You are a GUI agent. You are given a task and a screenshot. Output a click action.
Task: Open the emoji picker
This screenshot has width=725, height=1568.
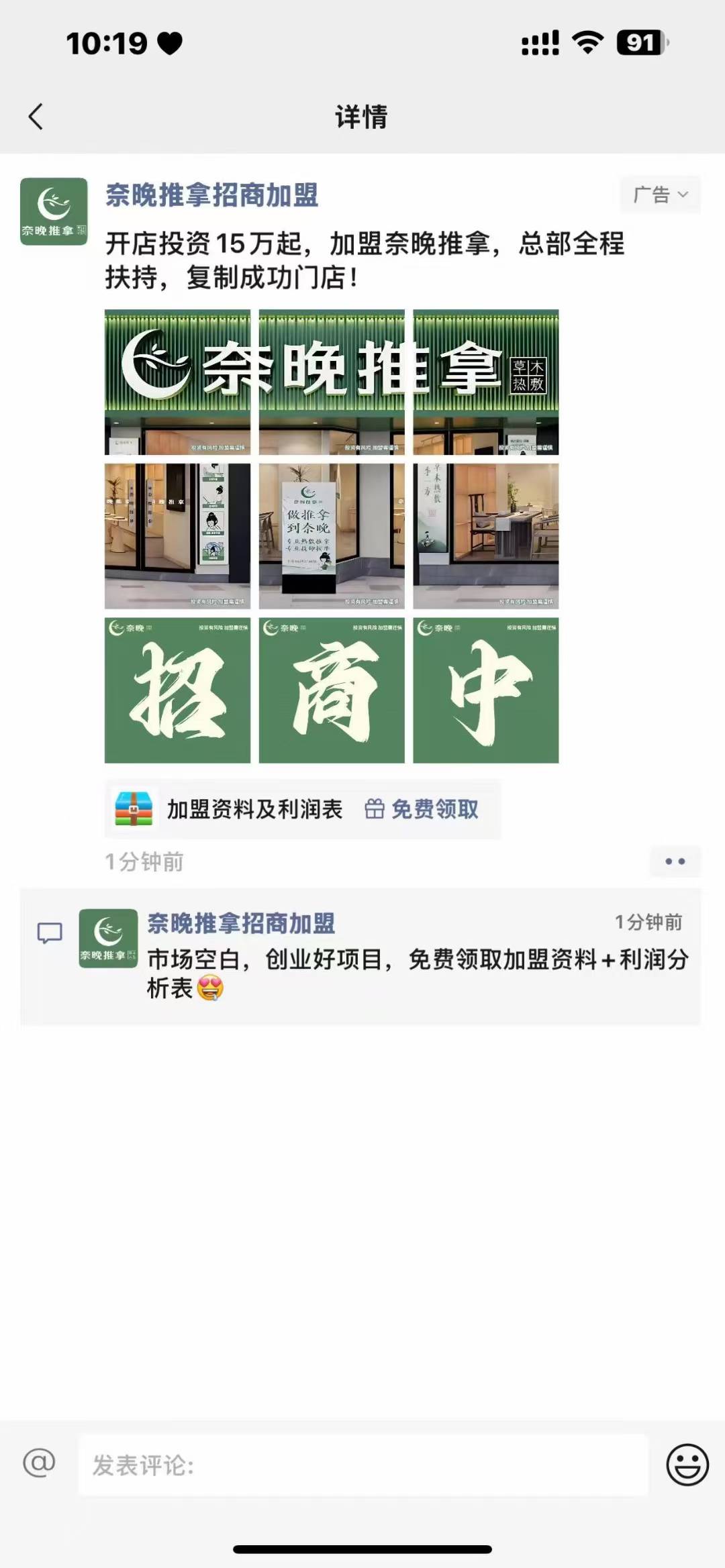(687, 1465)
